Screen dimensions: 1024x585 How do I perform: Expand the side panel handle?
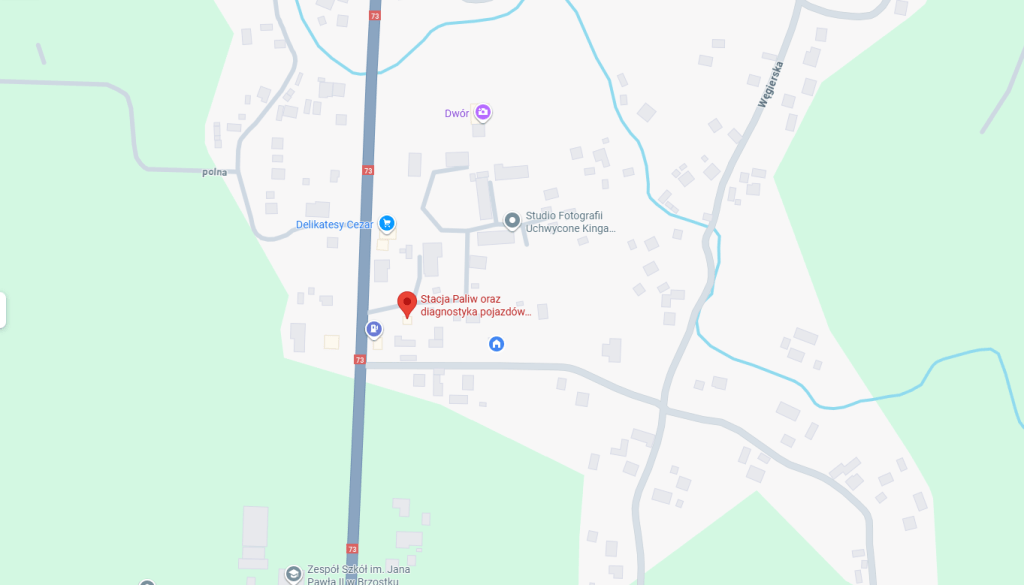click(3, 310)
